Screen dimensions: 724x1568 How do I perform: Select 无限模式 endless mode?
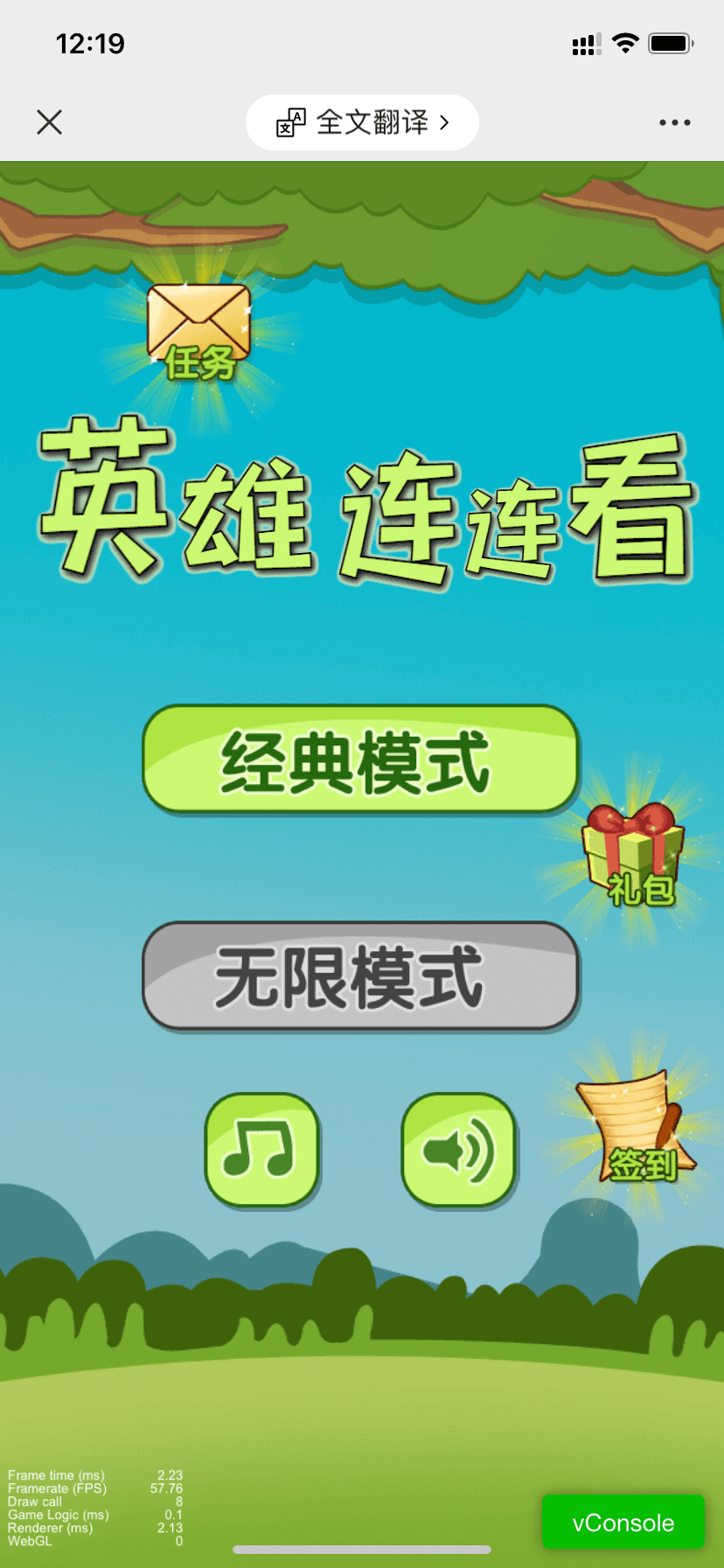(x=360, y=976)
